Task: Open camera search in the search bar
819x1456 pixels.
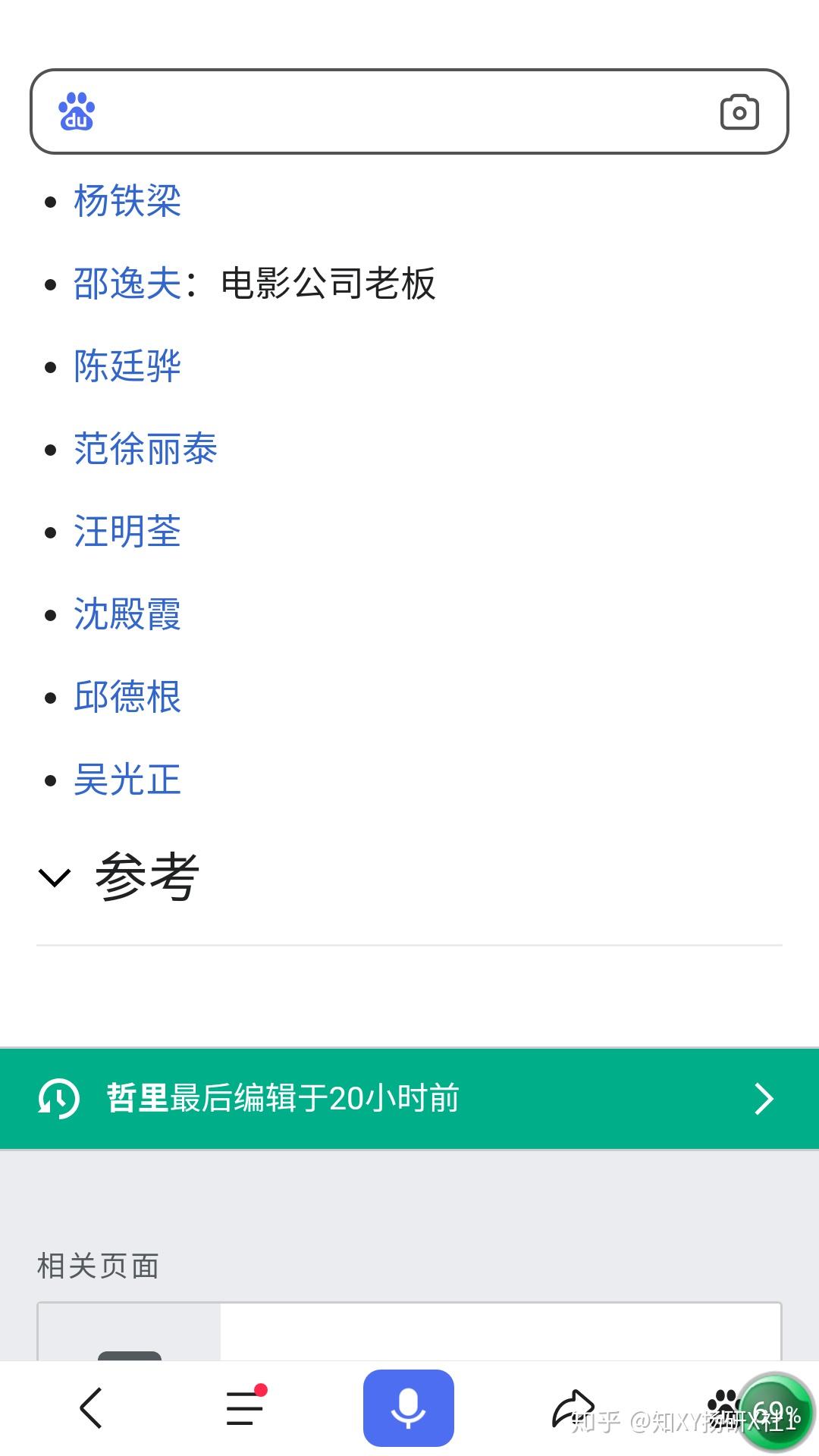Action: (739, 112)
